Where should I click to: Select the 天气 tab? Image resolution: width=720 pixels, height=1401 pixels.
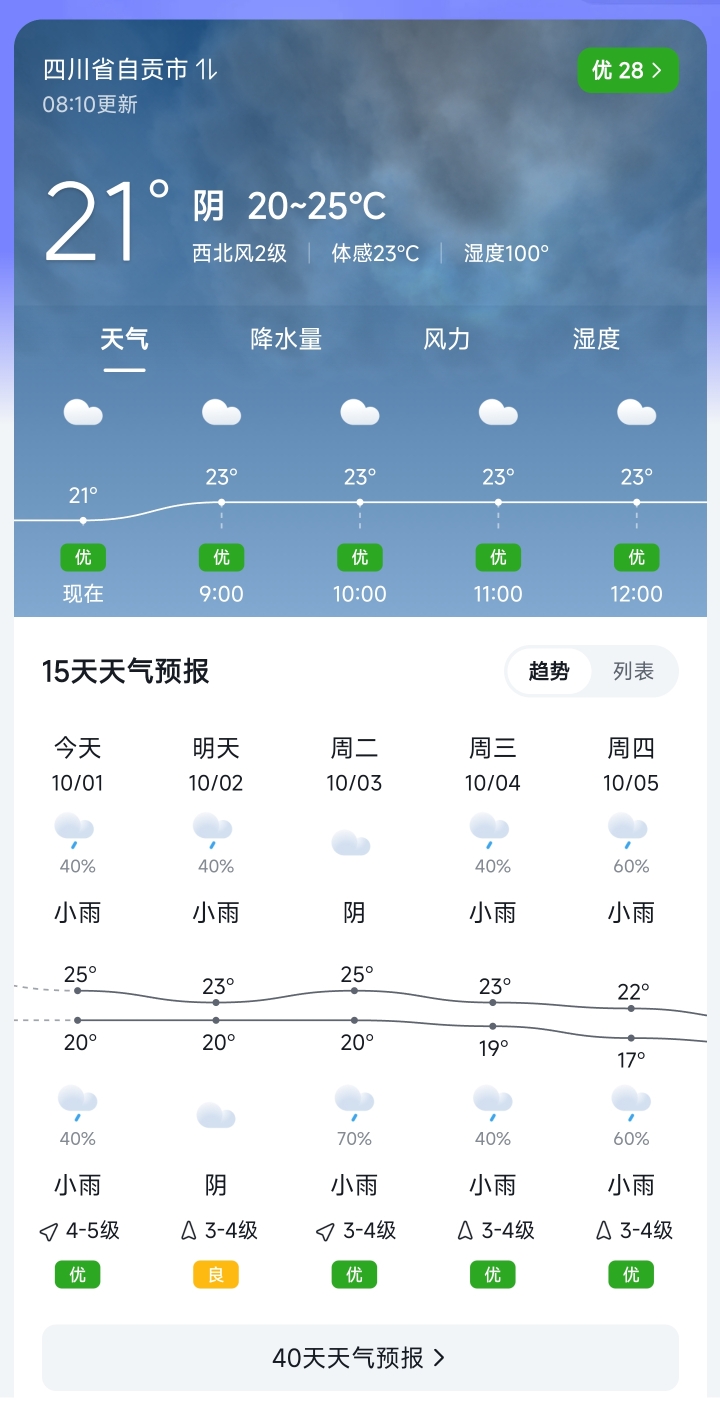coord(124,339)
